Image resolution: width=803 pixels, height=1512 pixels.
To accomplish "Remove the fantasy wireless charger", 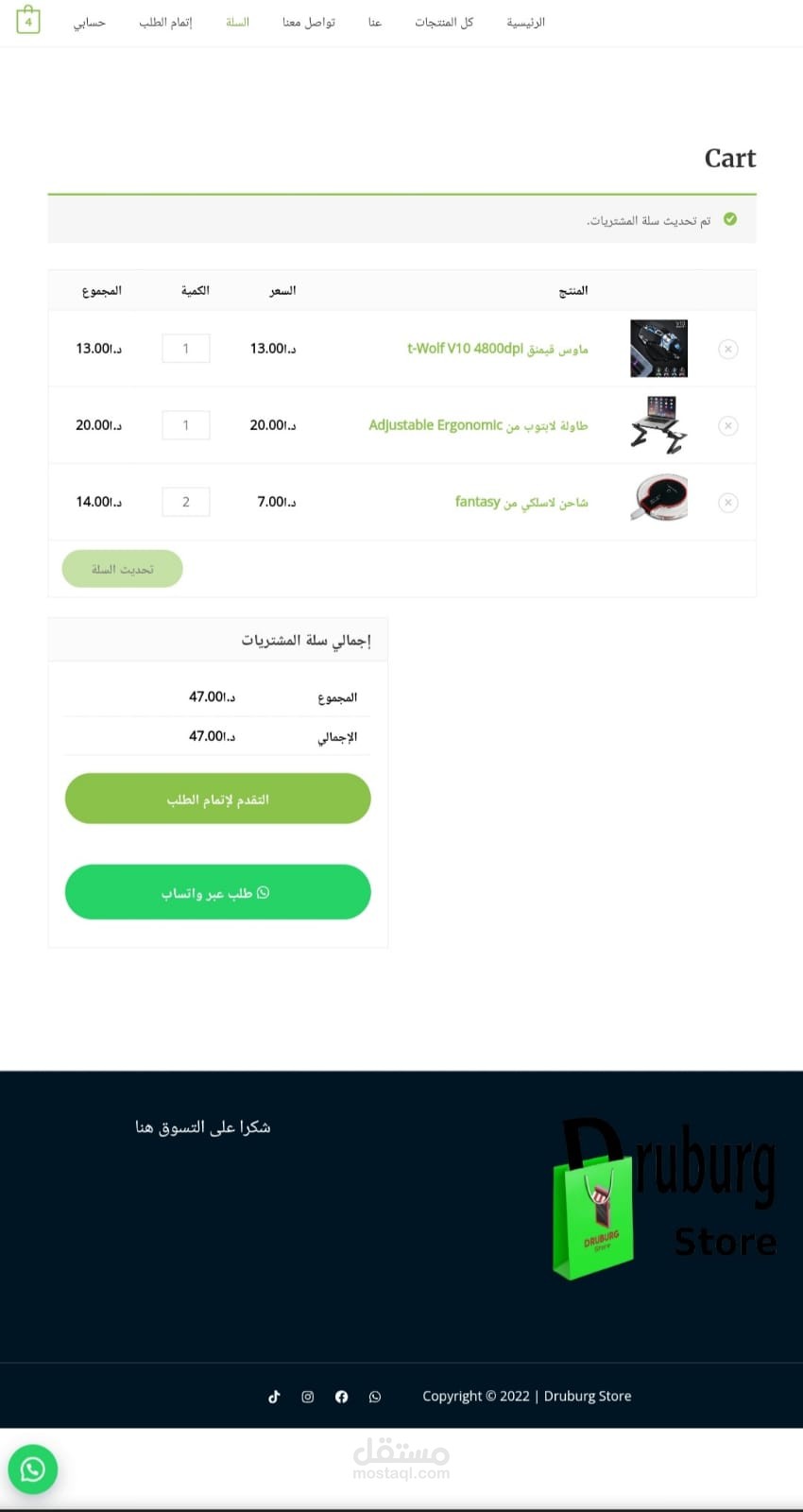I will [x=727, y=502].
